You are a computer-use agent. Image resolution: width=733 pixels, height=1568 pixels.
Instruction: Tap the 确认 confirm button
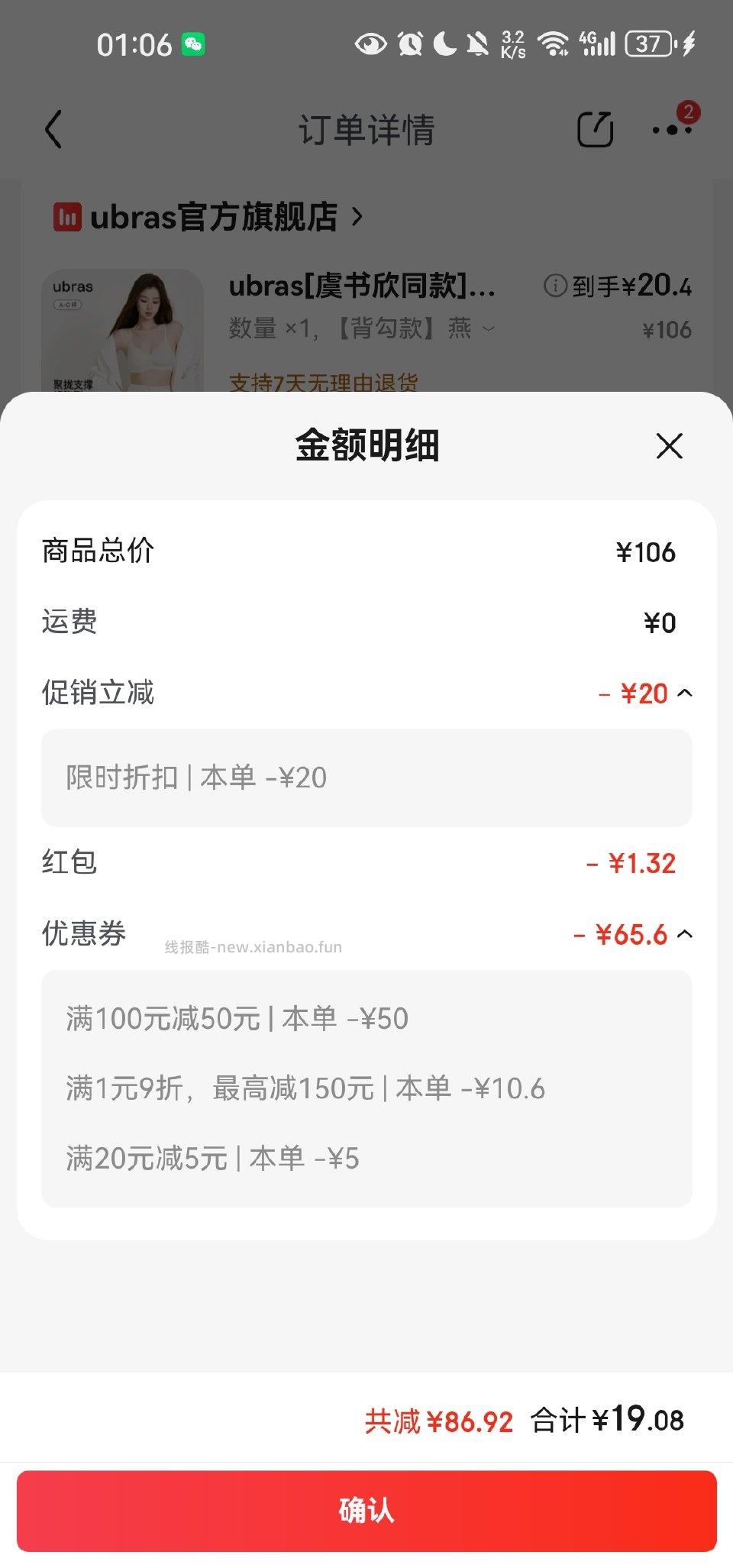coord(366,1508)
